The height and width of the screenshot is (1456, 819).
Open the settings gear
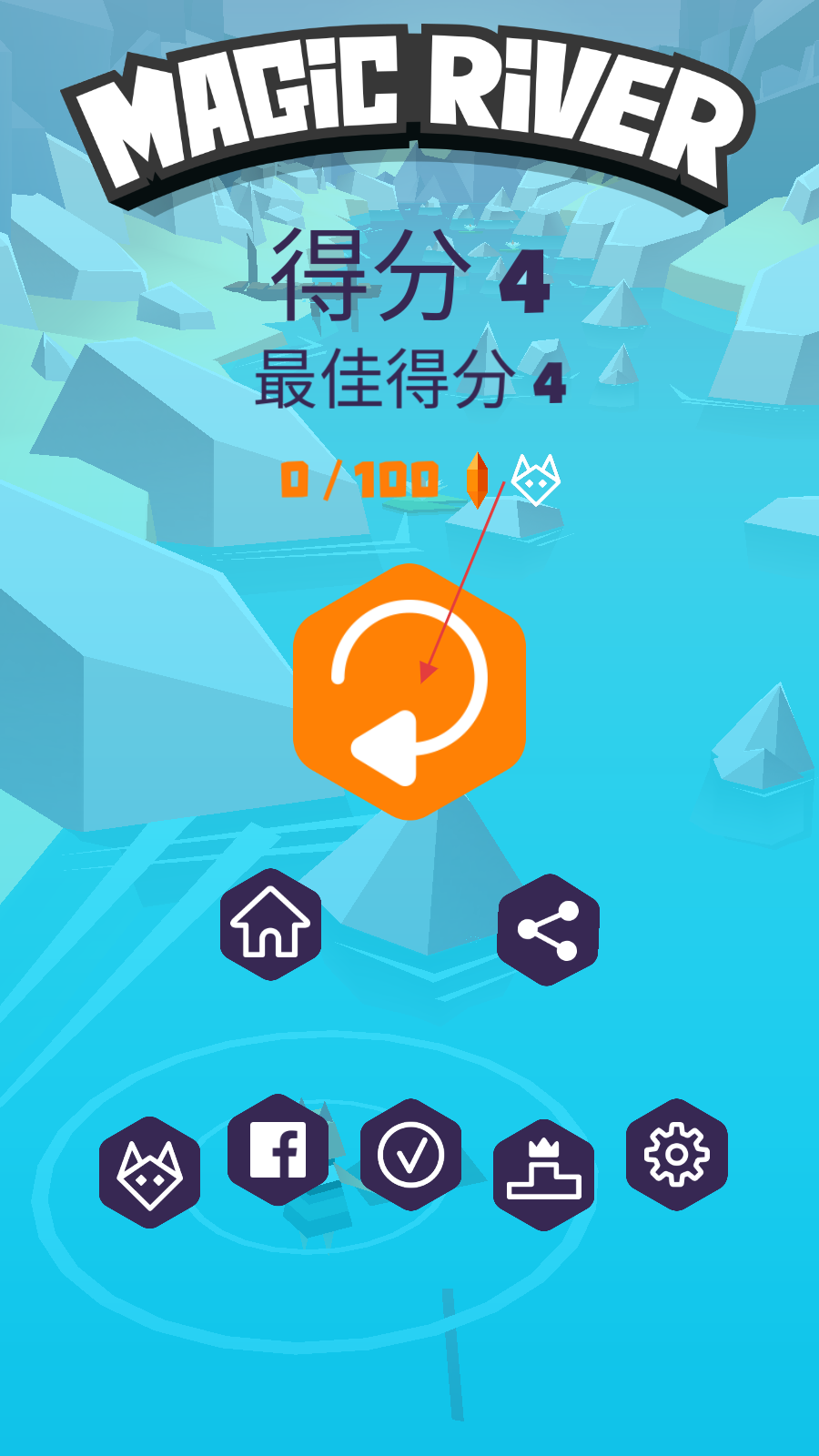click(676, 1155)
